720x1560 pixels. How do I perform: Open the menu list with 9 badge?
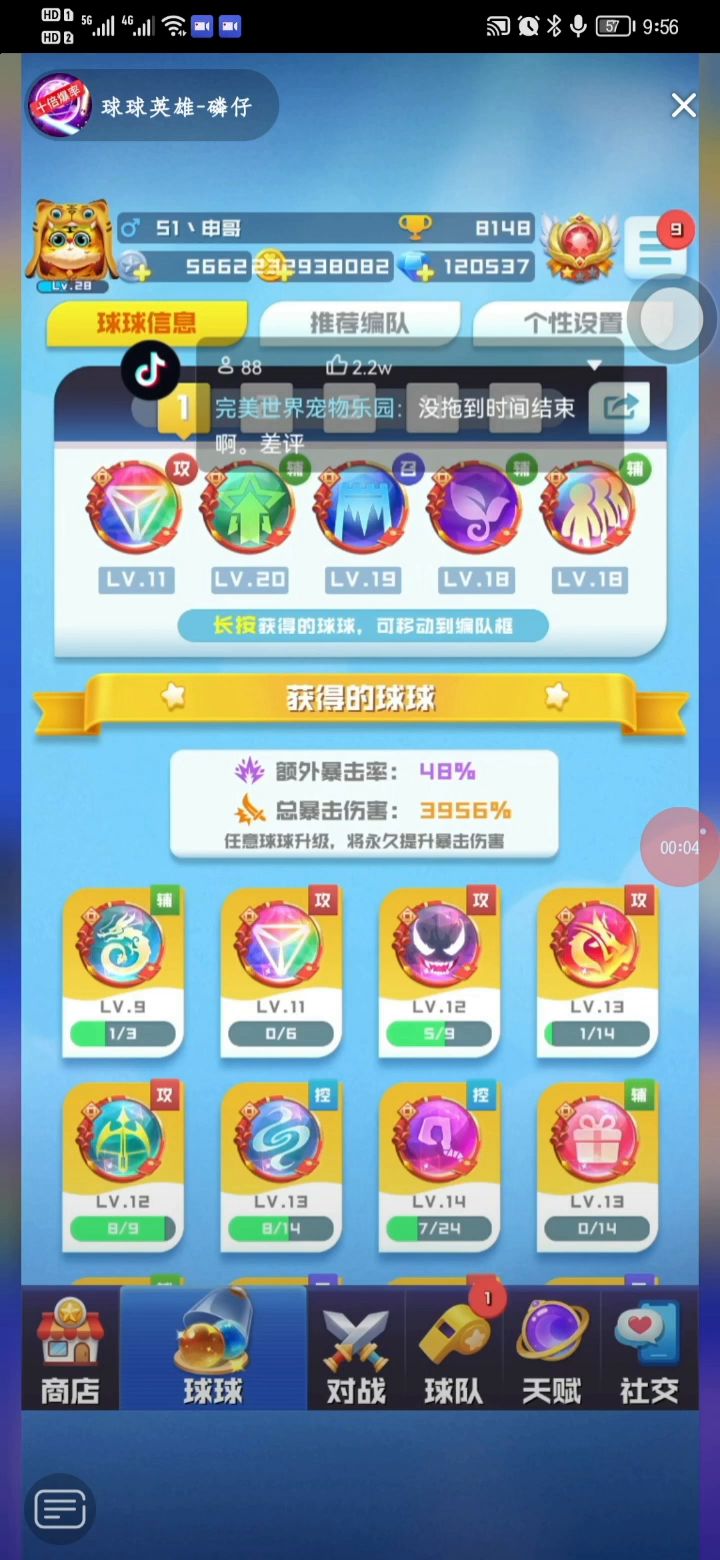click(x=657, y=246)
